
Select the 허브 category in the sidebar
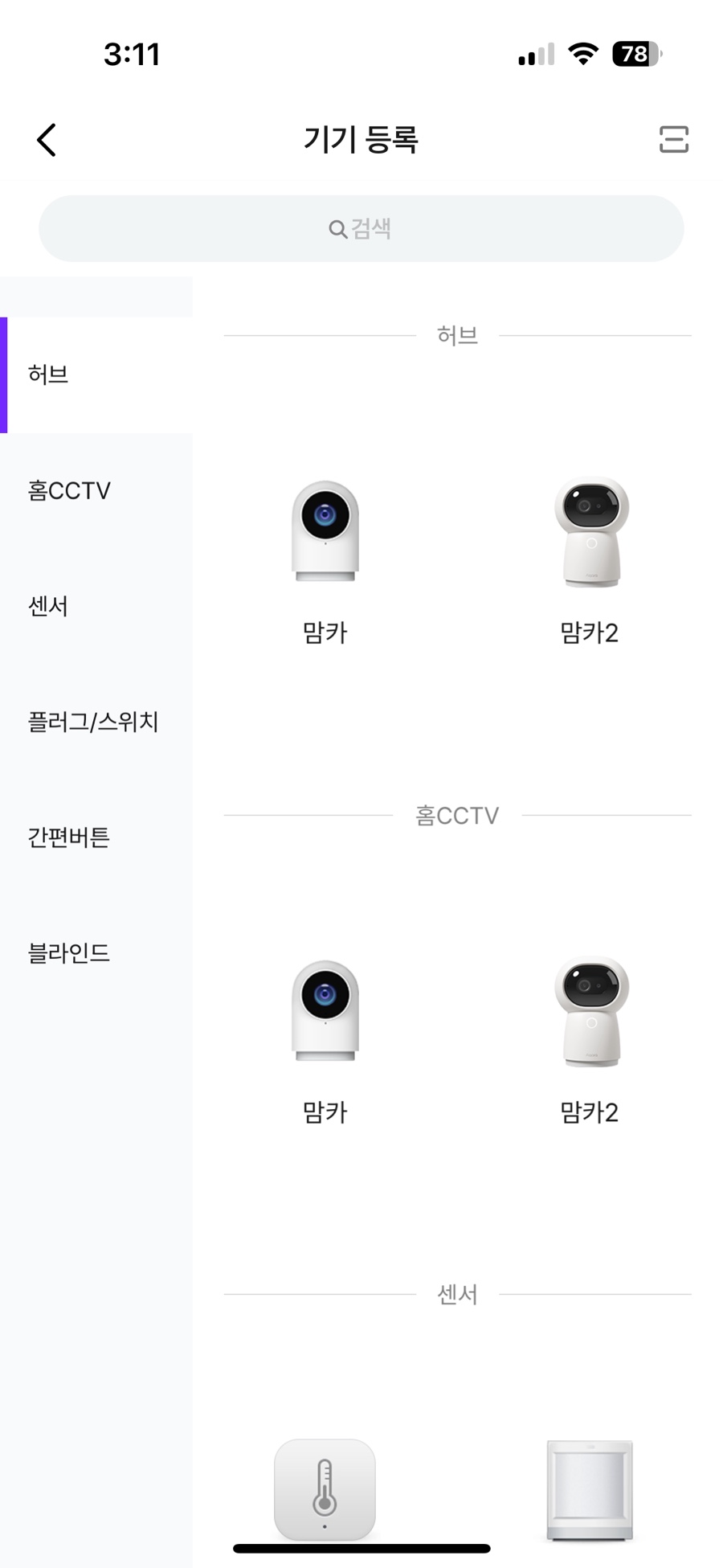click(48, 375)
